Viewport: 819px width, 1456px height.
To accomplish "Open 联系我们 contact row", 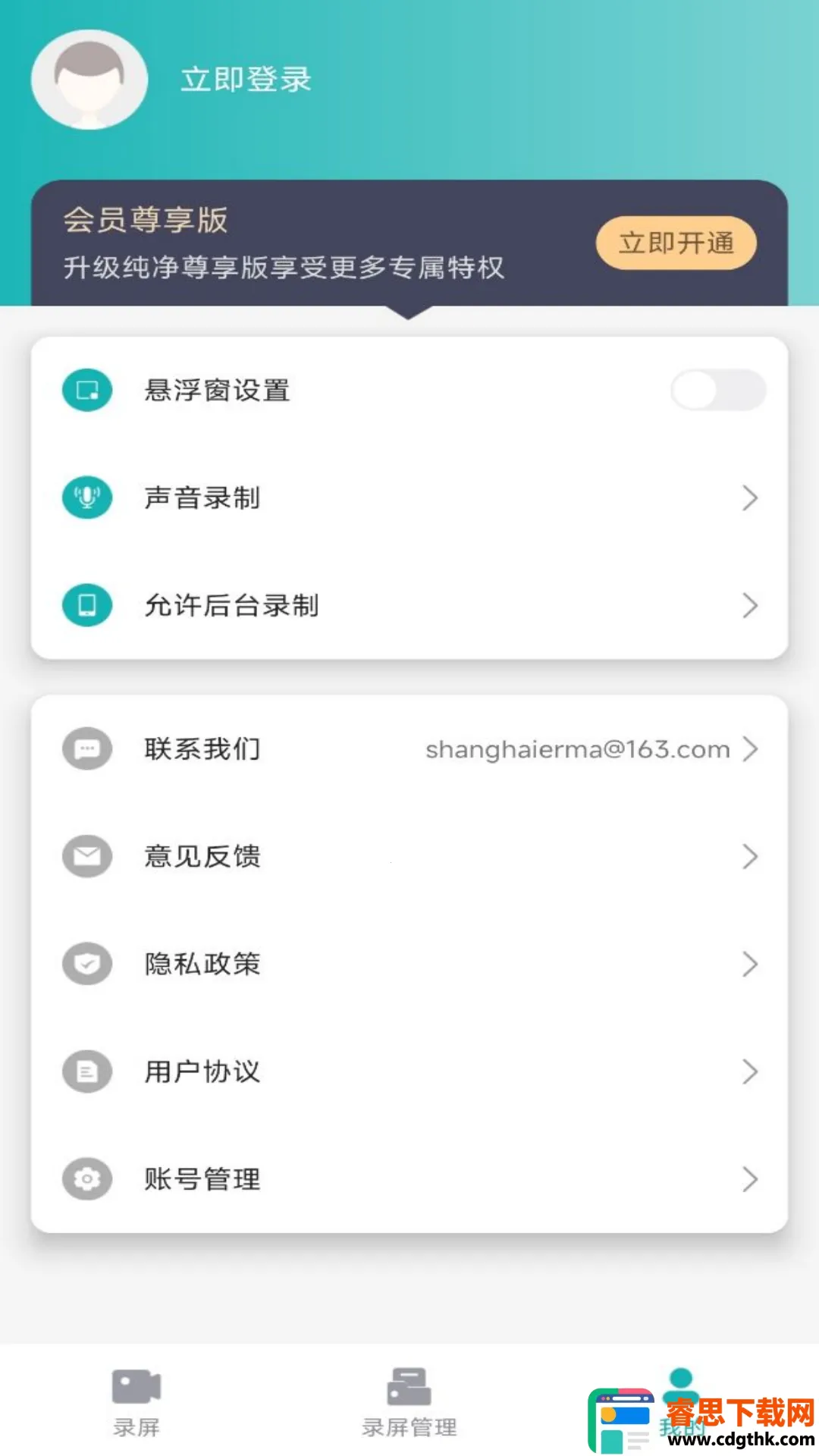I will (x=409, y=749).
